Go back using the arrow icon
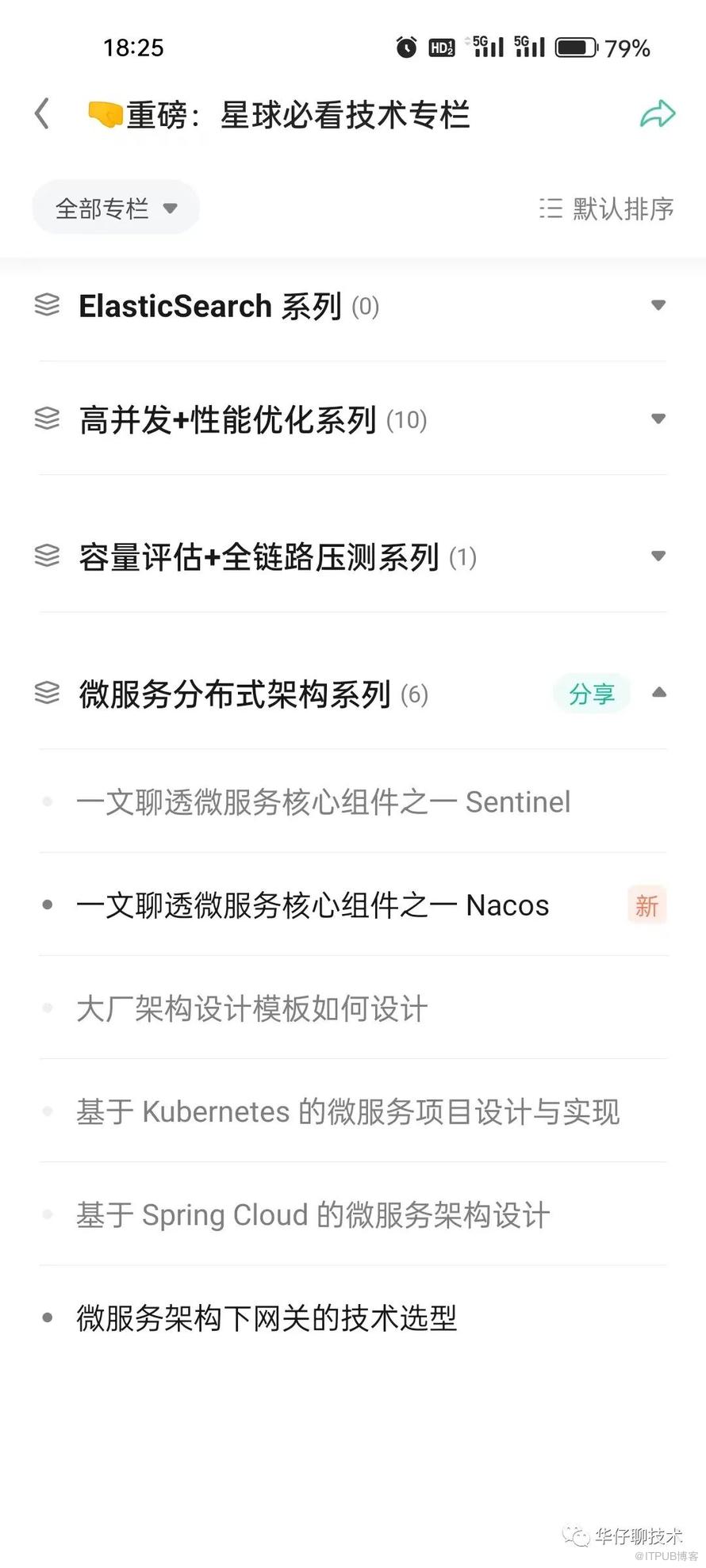706x1568 pixels. click(x=43, y=114)
